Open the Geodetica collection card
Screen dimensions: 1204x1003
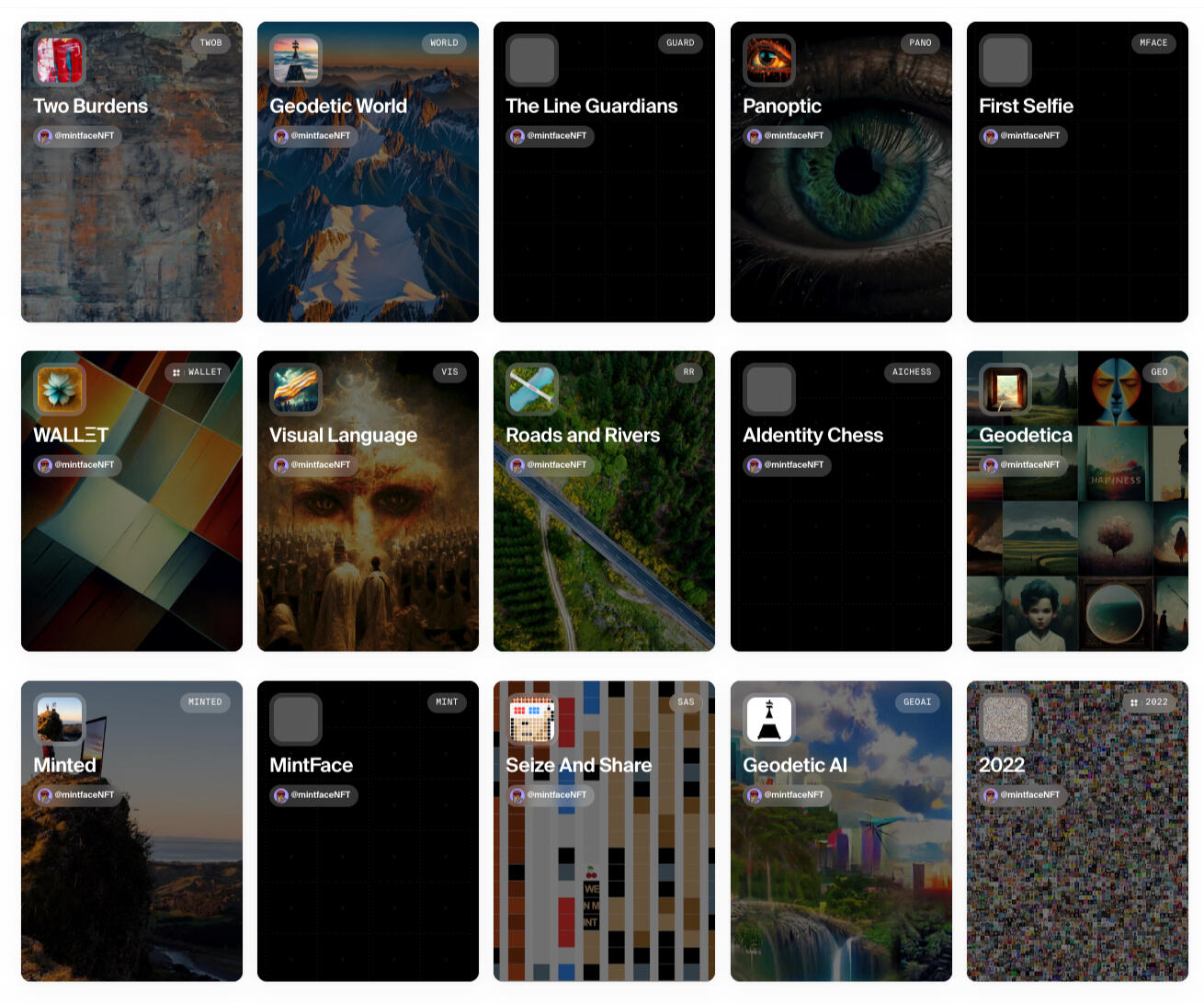coord(1077,552)
